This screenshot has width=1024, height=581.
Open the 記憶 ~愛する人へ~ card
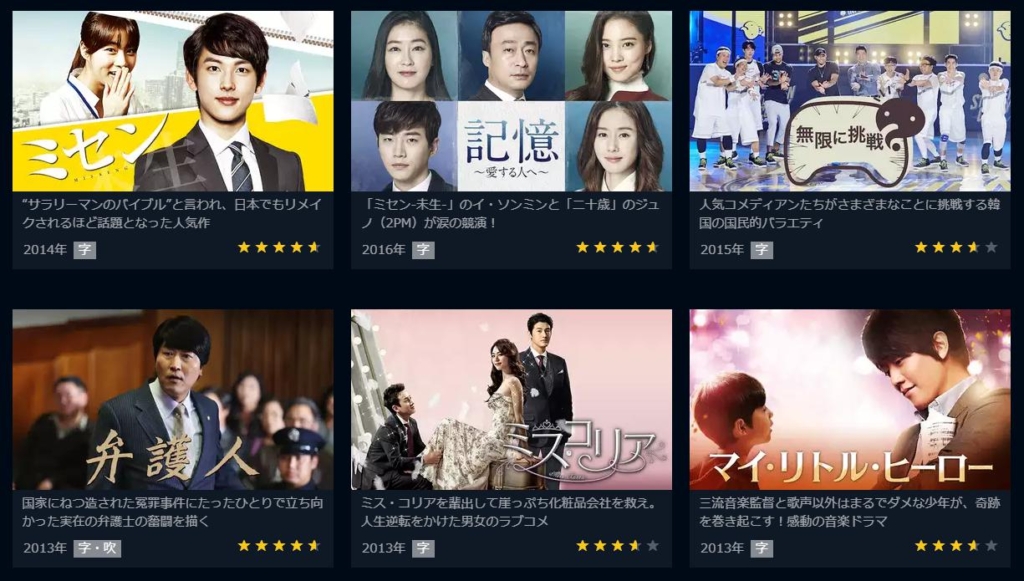point(511,101)
